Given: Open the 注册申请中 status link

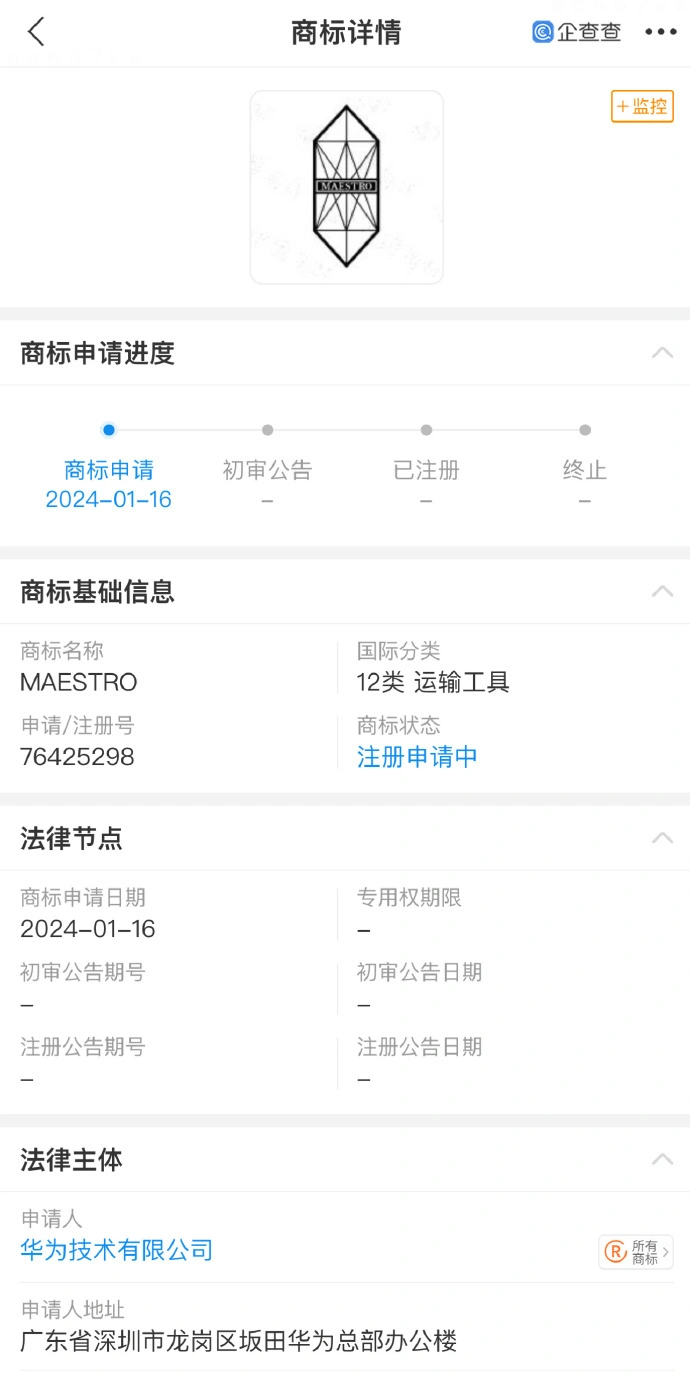Looking at the screenshot, I should coord(417,757).
